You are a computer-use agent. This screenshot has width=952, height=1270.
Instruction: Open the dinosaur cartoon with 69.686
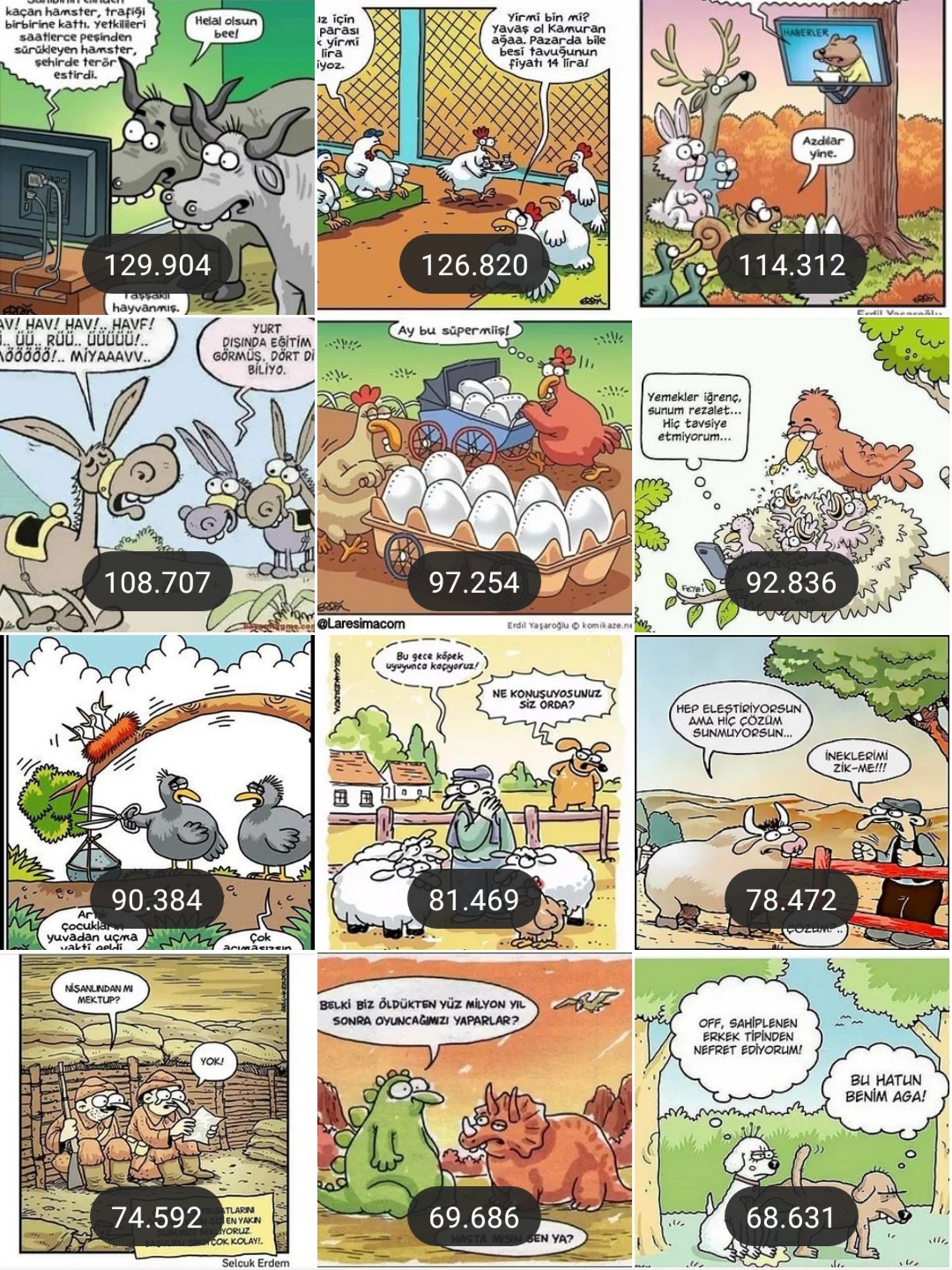tap(474, 1111)
